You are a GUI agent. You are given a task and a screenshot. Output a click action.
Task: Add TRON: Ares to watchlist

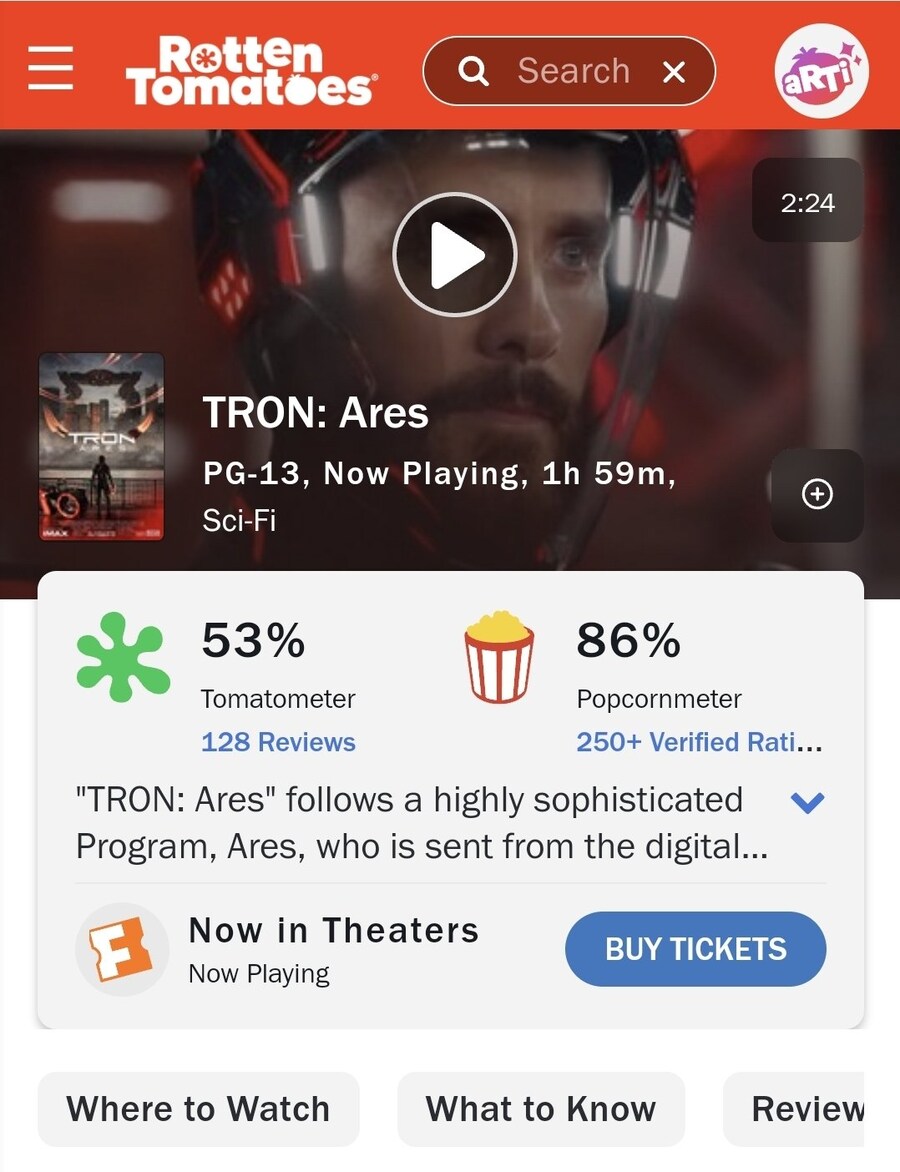coord(817,494)
